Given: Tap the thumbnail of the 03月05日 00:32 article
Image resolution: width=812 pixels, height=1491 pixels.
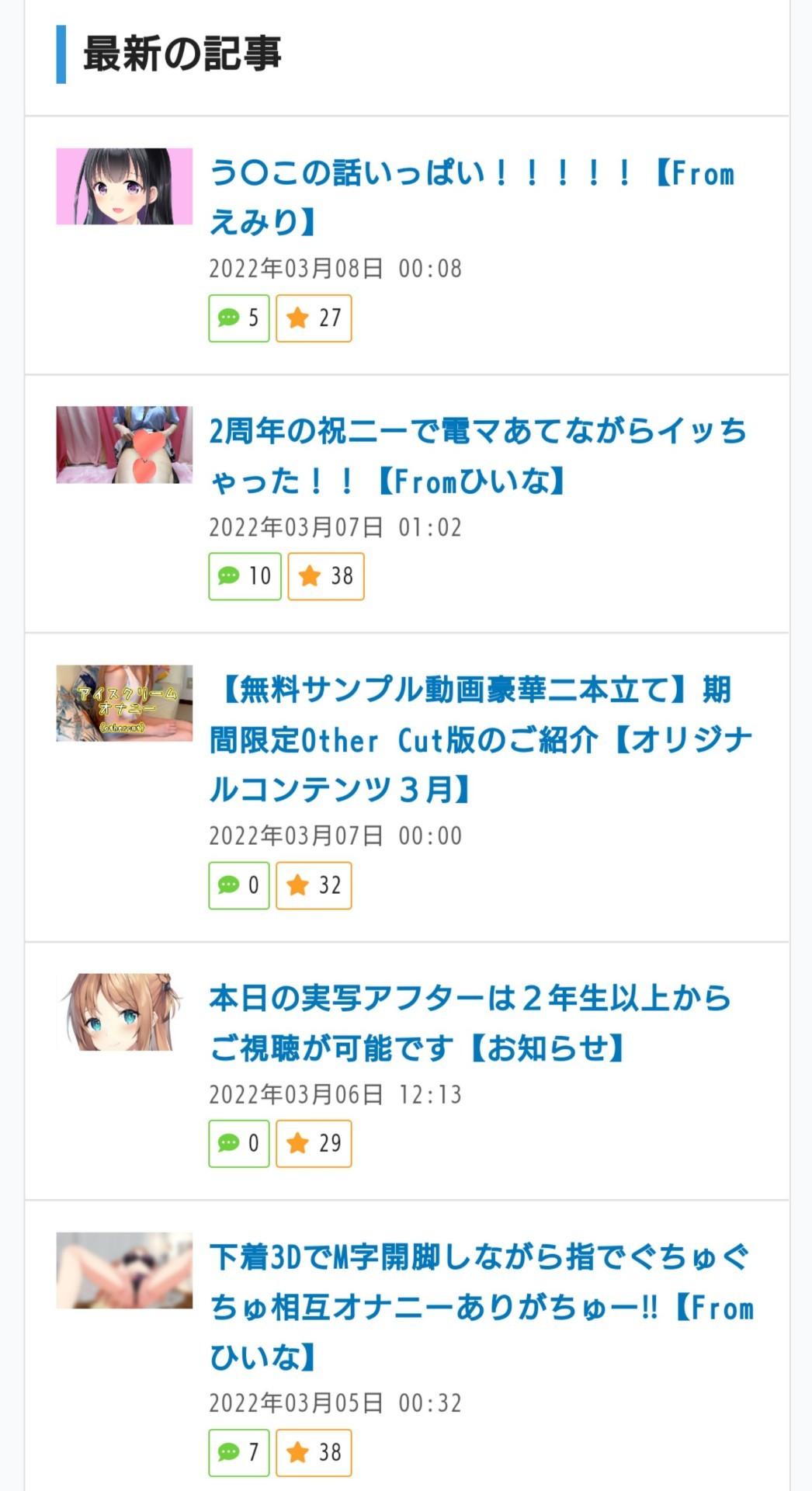Looking at the screenshot, I should (x=124, y=1270).
